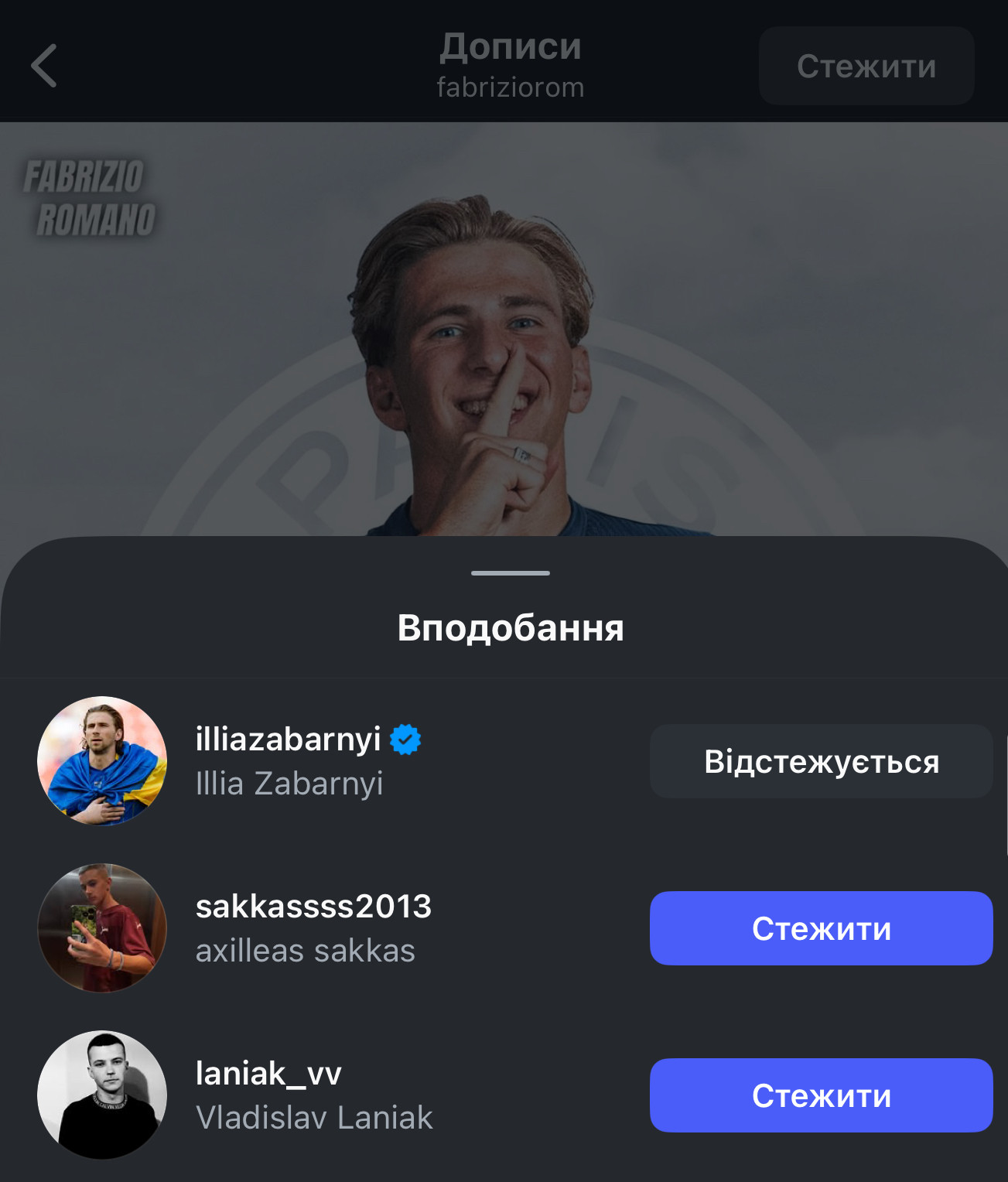Viewport: 1008px width, 1182px height.
Task: Go back using the top-left arrow
Action: click(x=44, y=66)
